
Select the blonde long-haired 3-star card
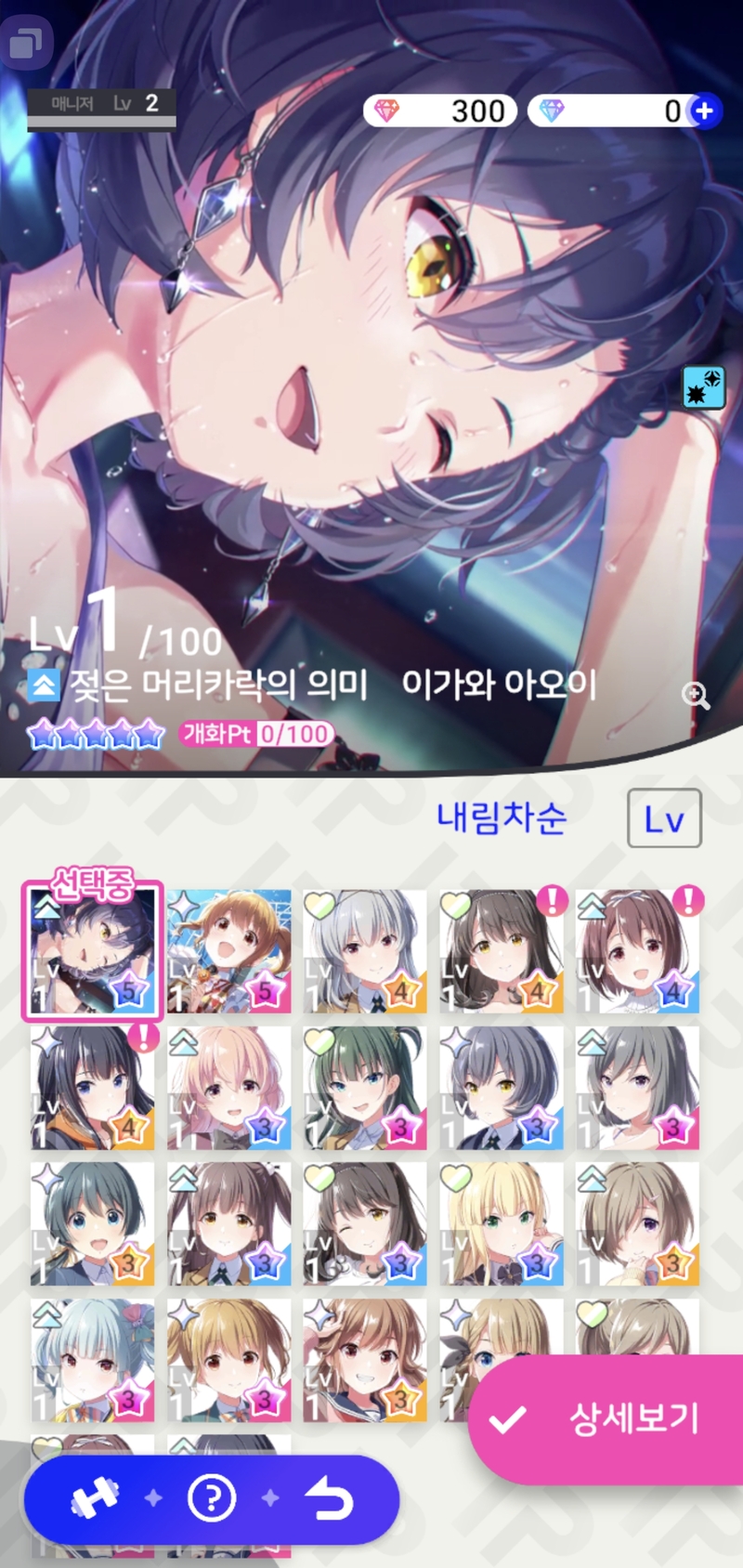point(502,1223)
